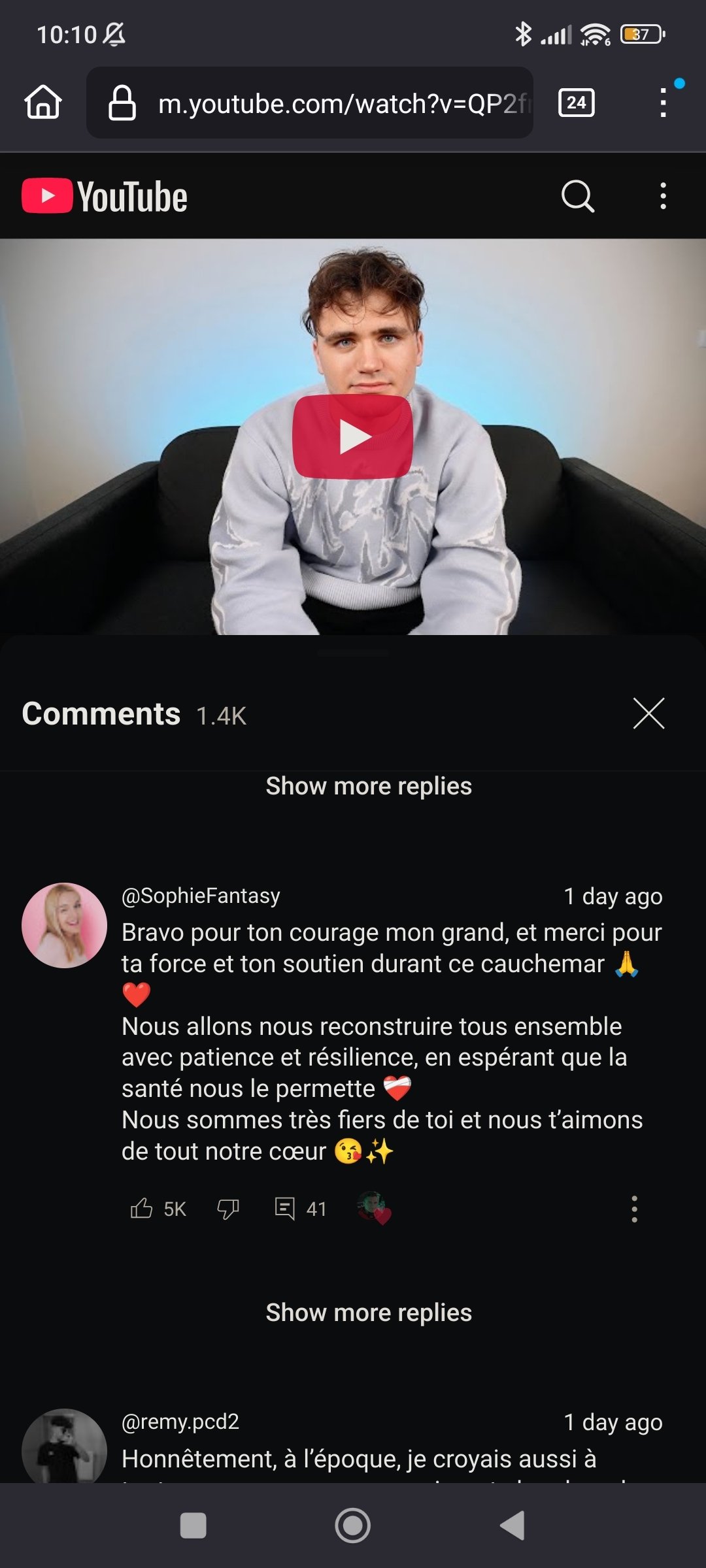This screenshot has height=1568, width=706.
Task: Open more options on SophieFantasy's comment
Action: pyautogui.click(x=634, y=1209)
